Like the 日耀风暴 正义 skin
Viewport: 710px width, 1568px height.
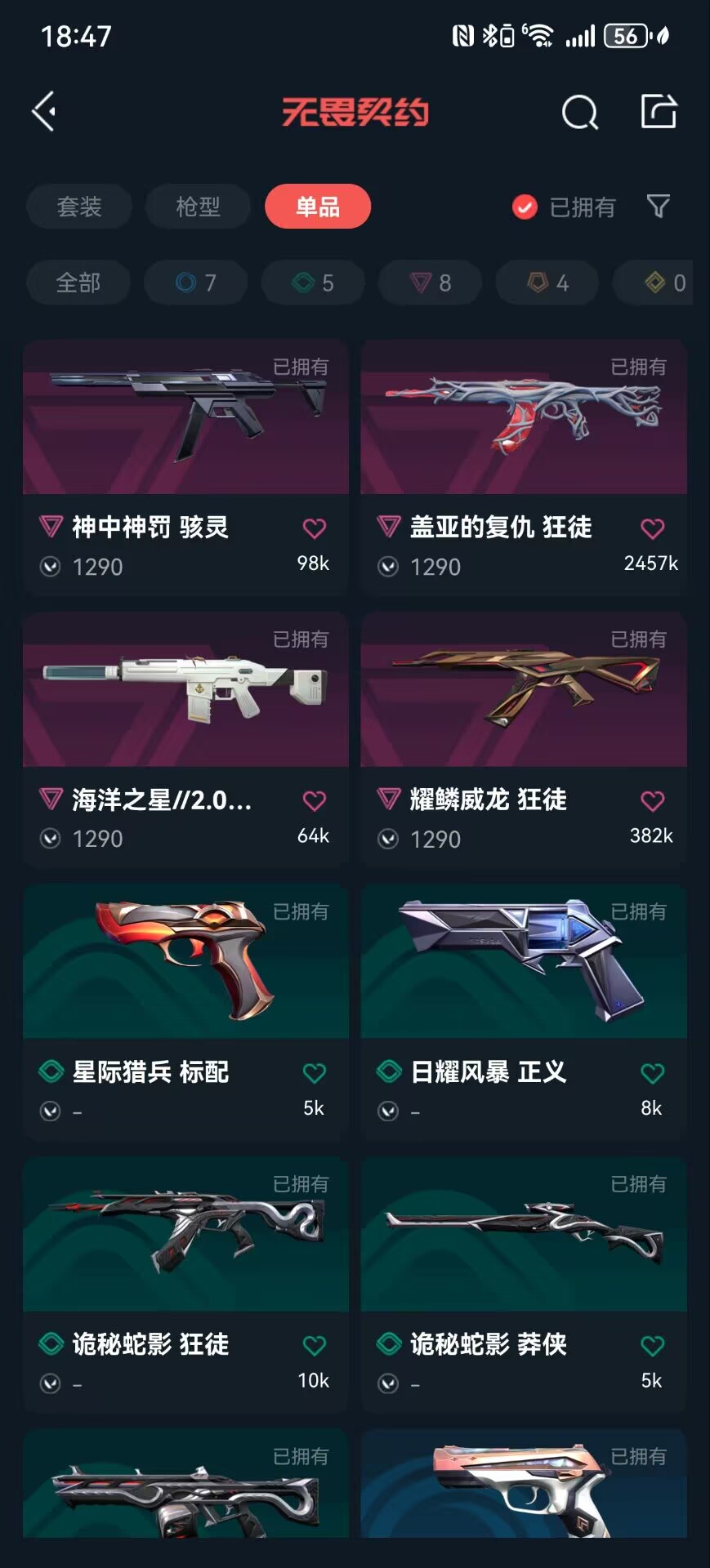click(x=652, y=1073)
